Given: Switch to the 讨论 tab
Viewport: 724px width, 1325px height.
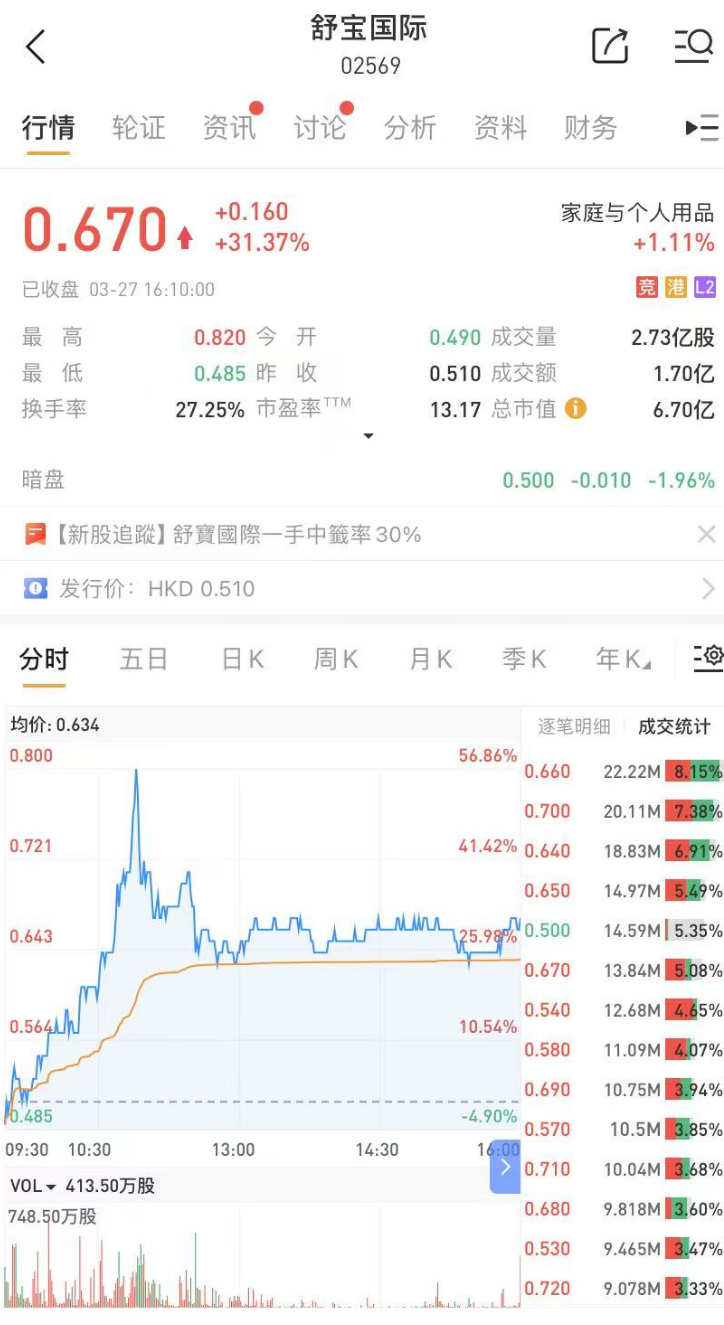Looking at the screenshot, I should [x=320, y=128].
